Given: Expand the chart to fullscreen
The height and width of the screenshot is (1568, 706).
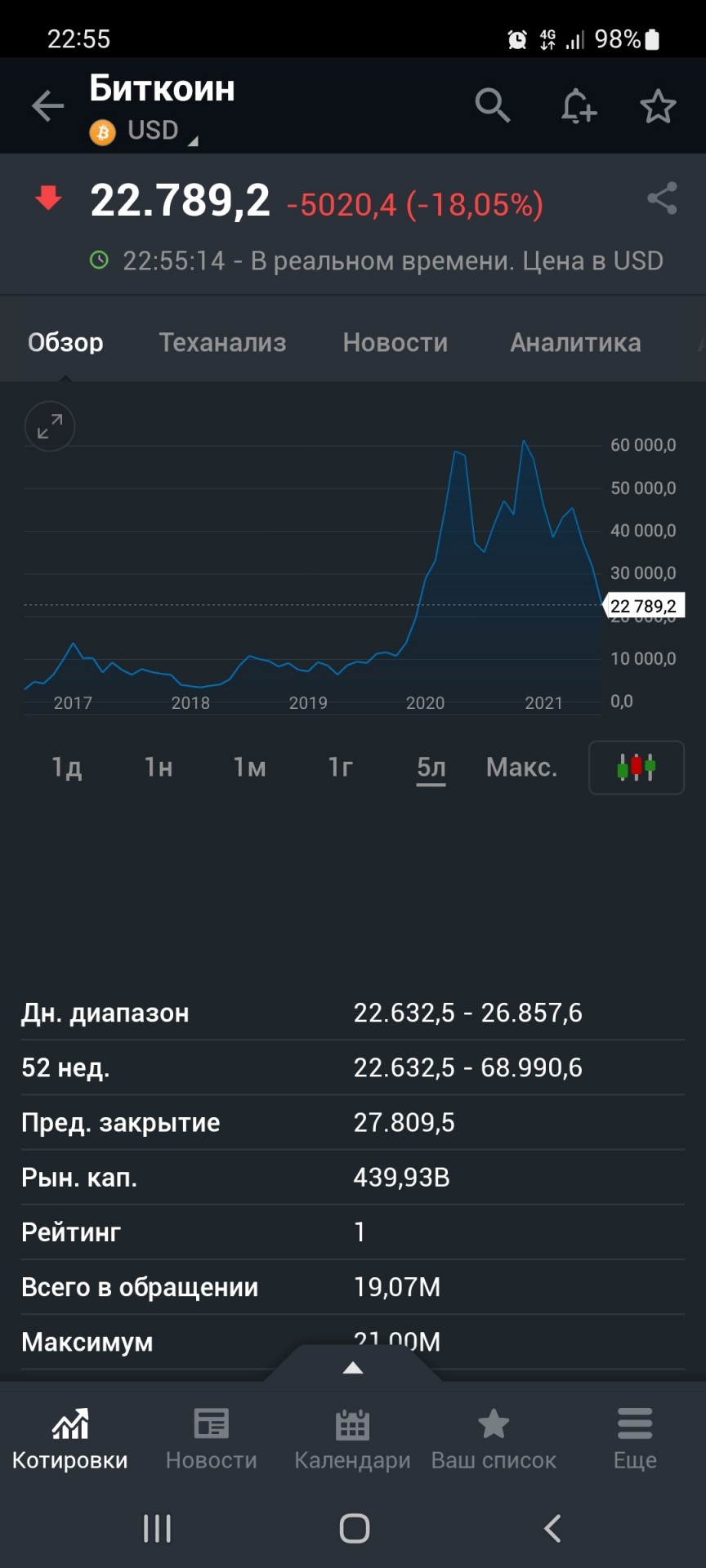Looking at the screenshot, I should point(50,426).
